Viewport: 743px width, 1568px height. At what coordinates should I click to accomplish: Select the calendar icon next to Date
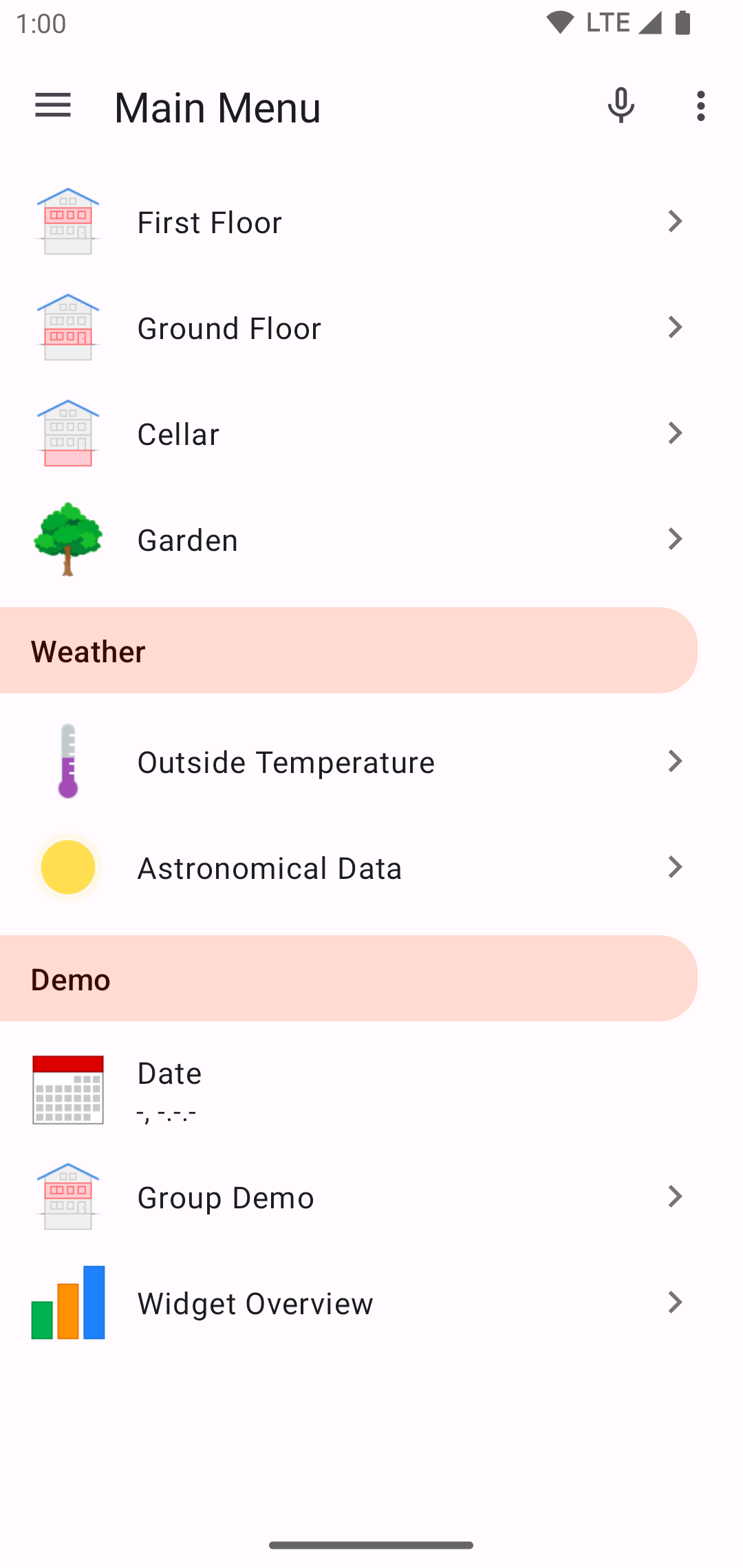67,1091
